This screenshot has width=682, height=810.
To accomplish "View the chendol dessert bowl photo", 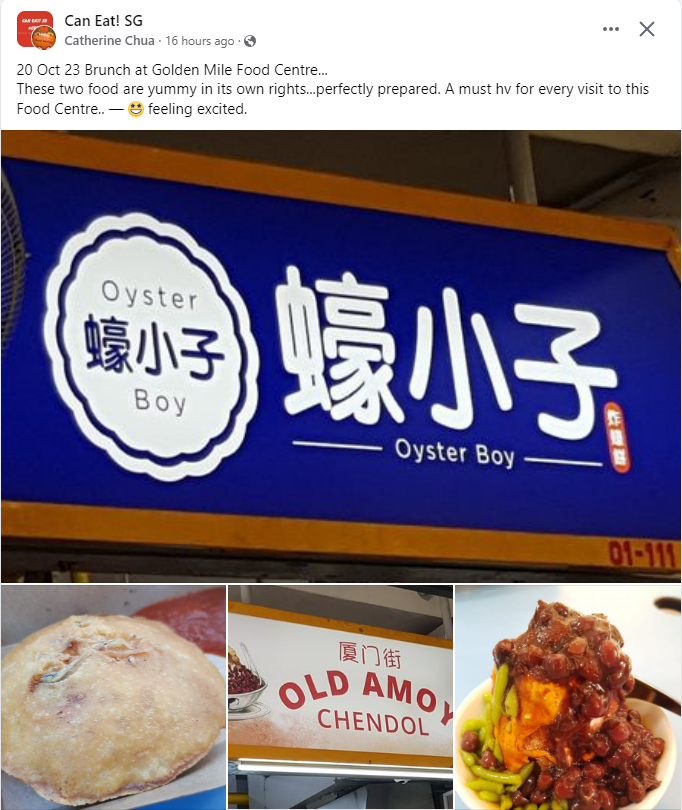I will click(568, 697).
